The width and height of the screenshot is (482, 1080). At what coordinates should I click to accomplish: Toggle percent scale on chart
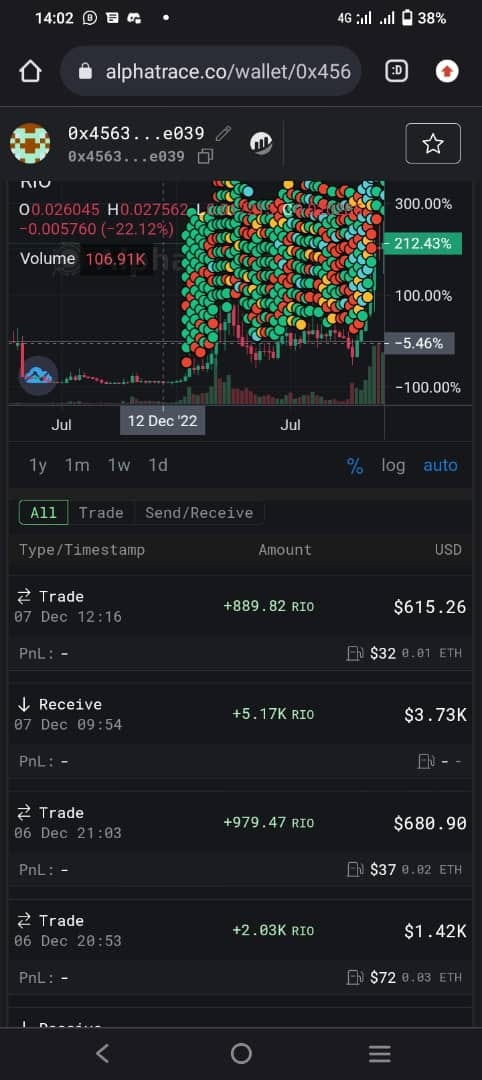pyautogui.click(x=355, y=466)
